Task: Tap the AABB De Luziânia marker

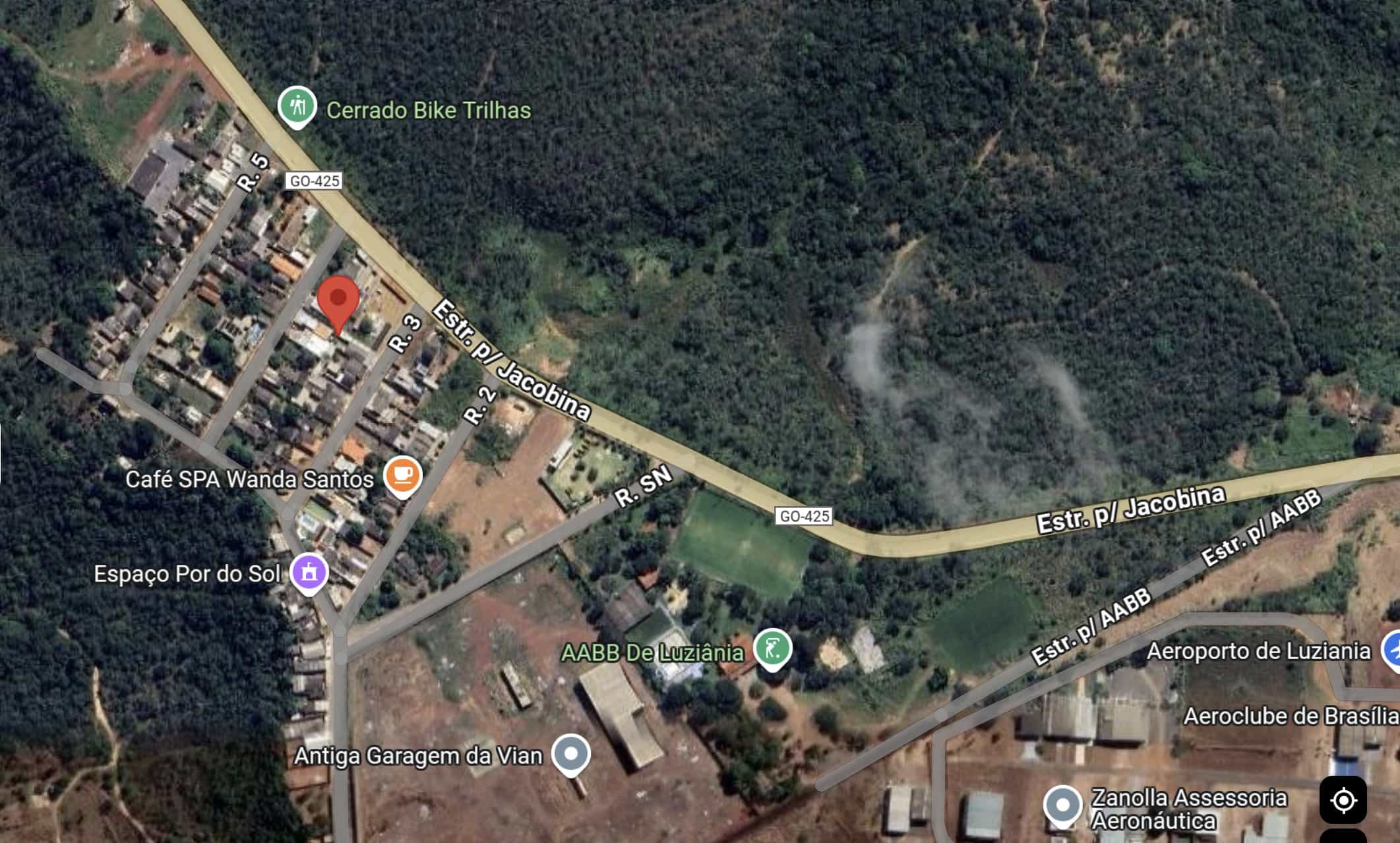Action: [x=772, y=647]
